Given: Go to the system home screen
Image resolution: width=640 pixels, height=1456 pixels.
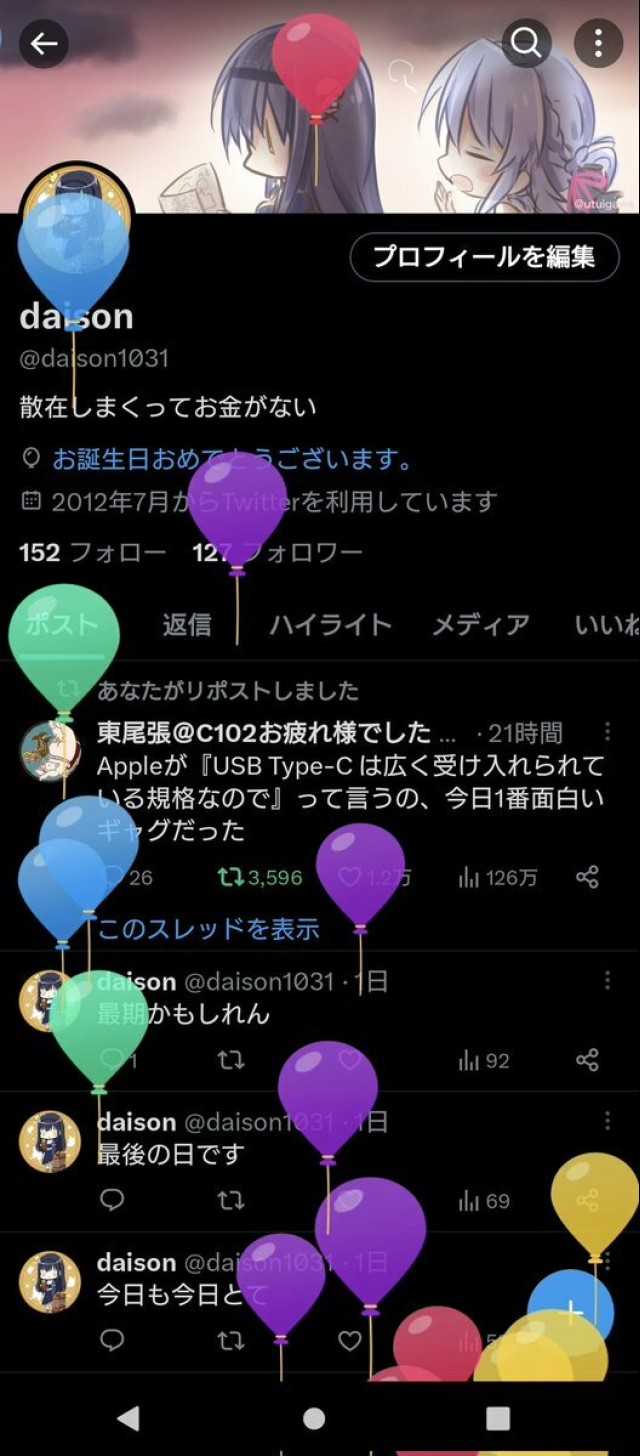Looking at the screenshot, I should tap(314, 1418).
